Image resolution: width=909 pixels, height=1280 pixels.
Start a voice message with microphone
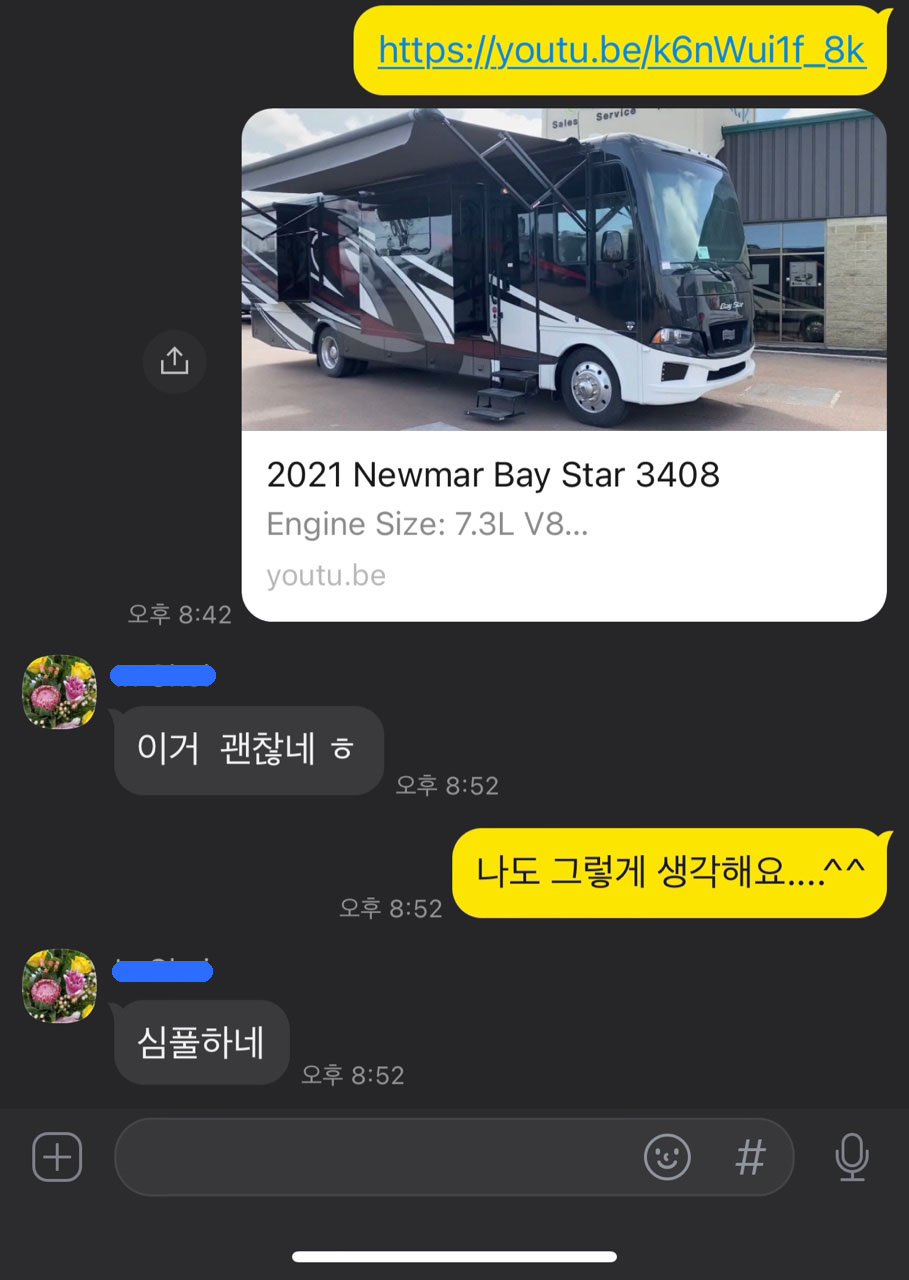[x=851, y=1158]
